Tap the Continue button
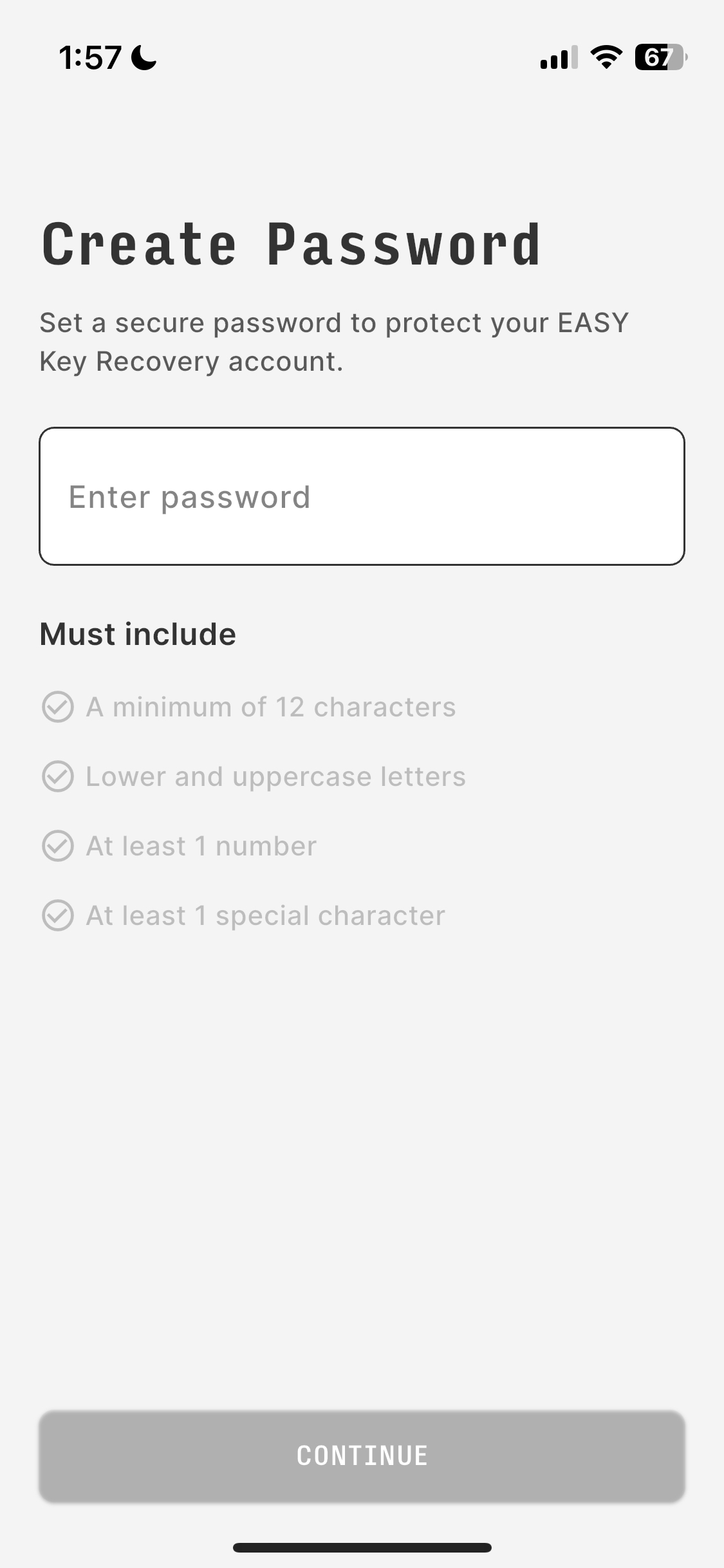The width and height of the screenshot is (724, 1568). point(362,1456)
